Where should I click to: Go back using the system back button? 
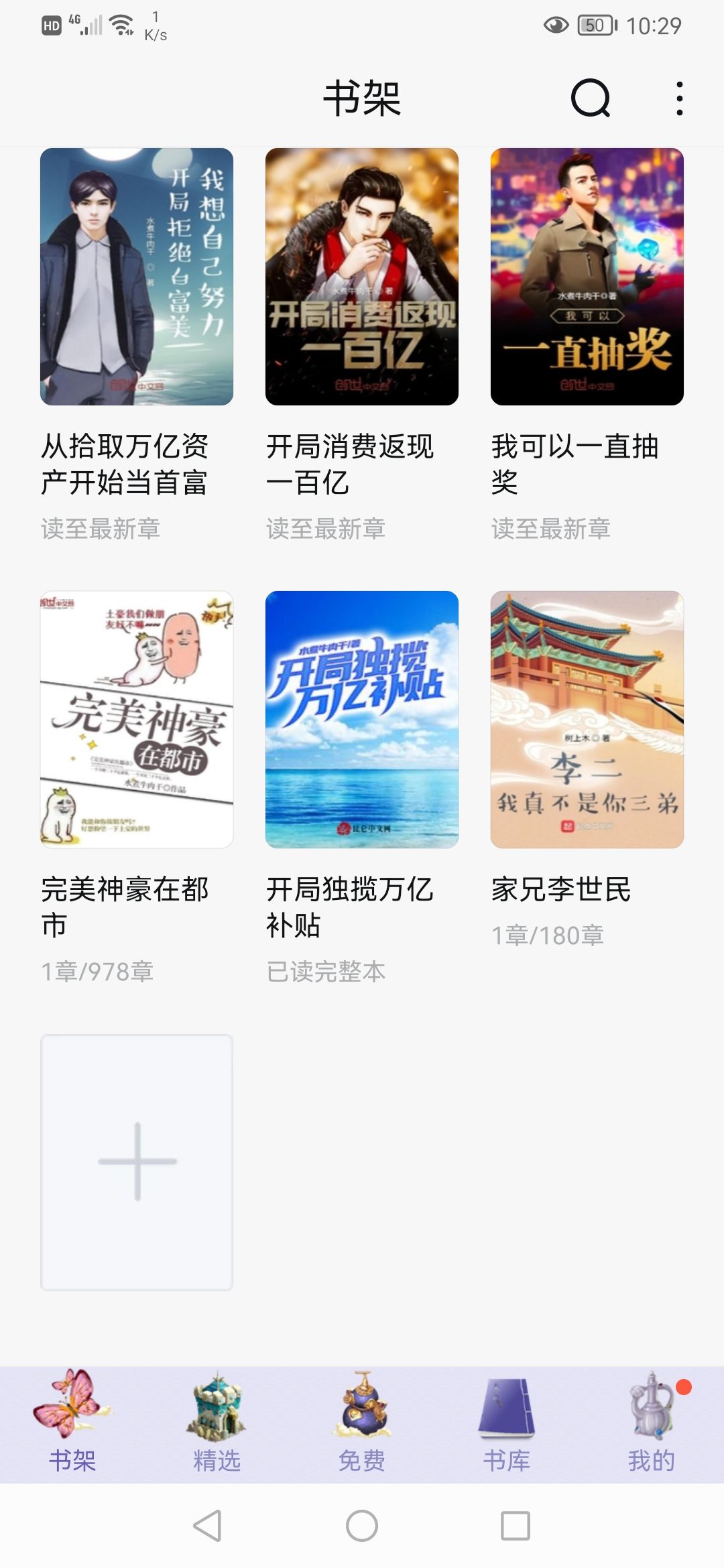tap(207, 1526)
